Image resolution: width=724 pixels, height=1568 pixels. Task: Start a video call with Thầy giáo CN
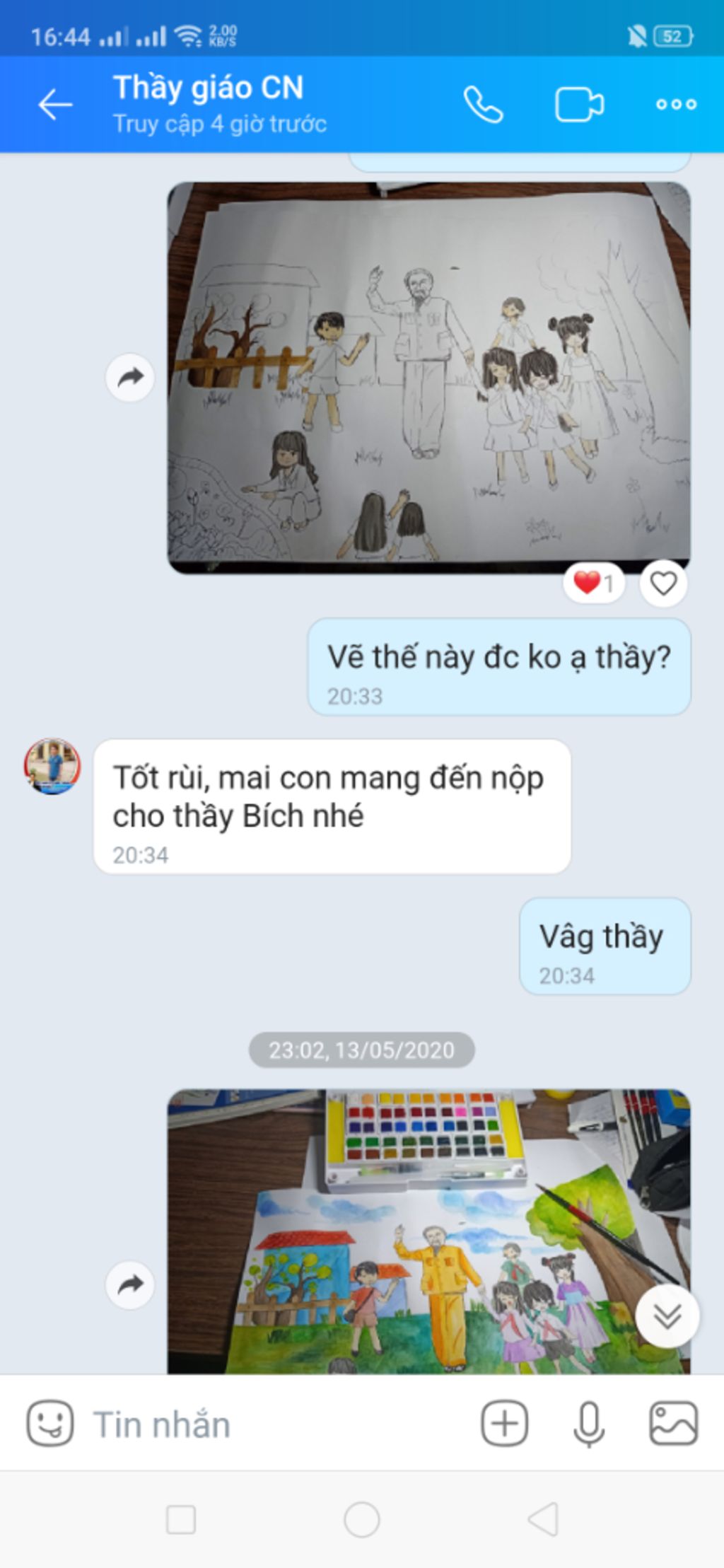click(x=579, y=105)
